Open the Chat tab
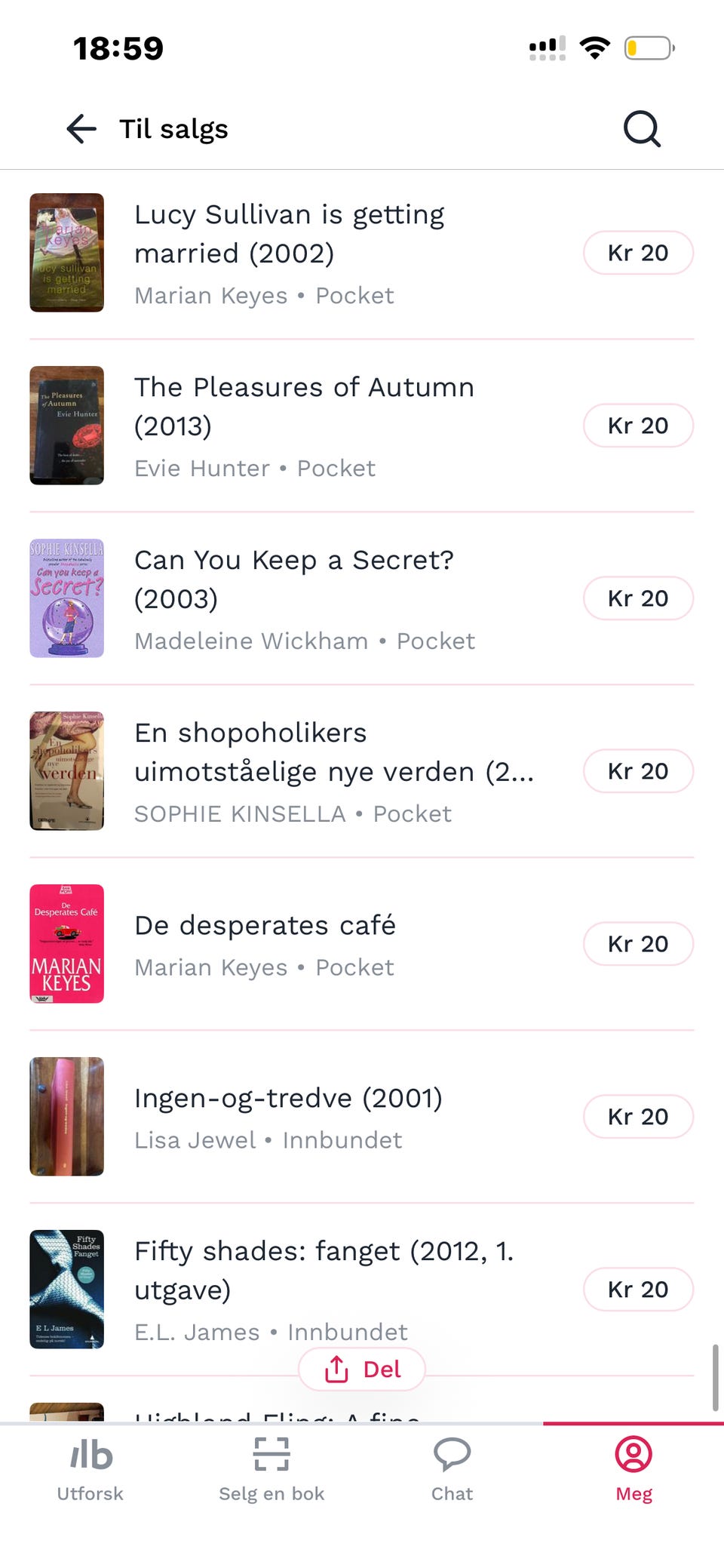 452,1470
